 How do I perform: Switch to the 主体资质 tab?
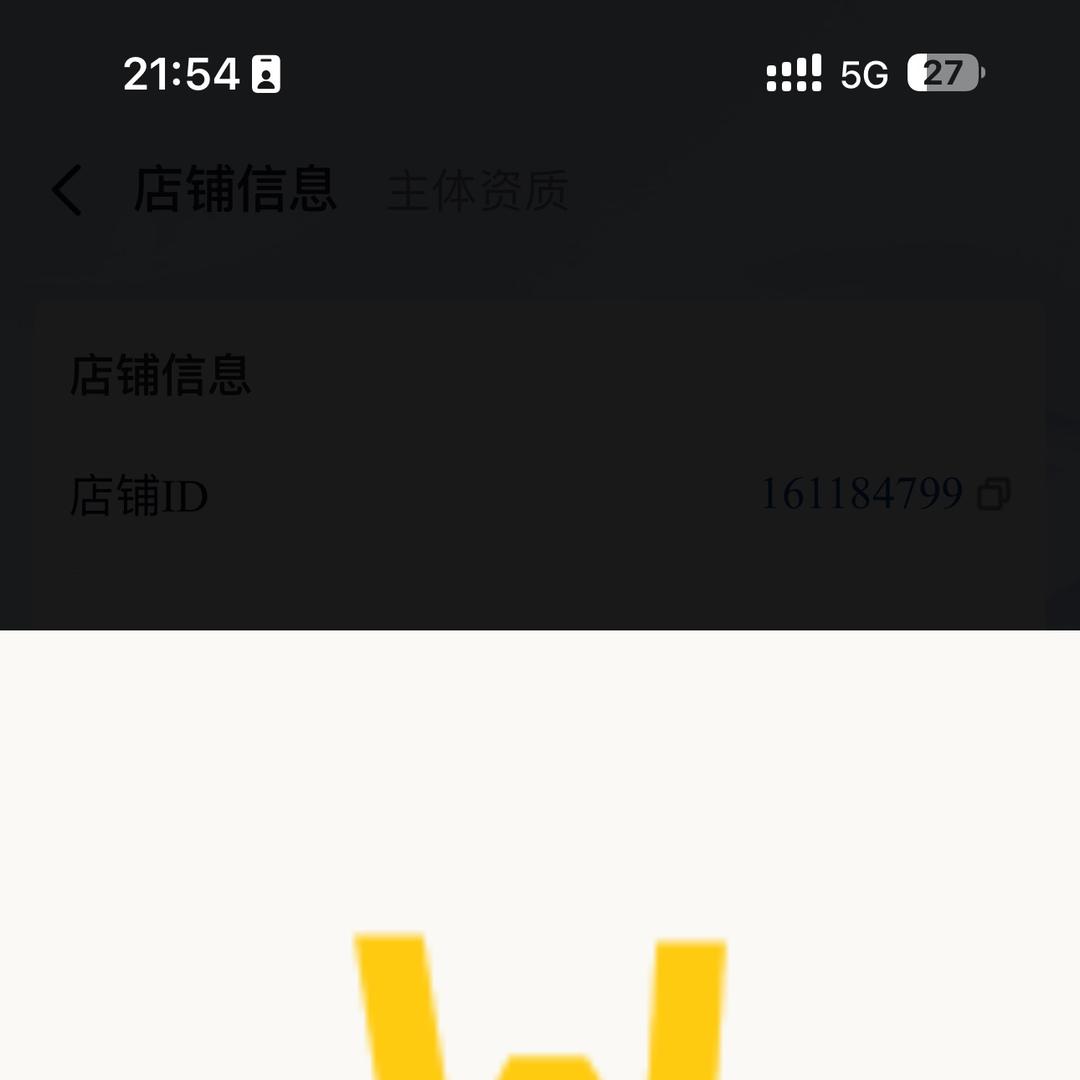477,191
